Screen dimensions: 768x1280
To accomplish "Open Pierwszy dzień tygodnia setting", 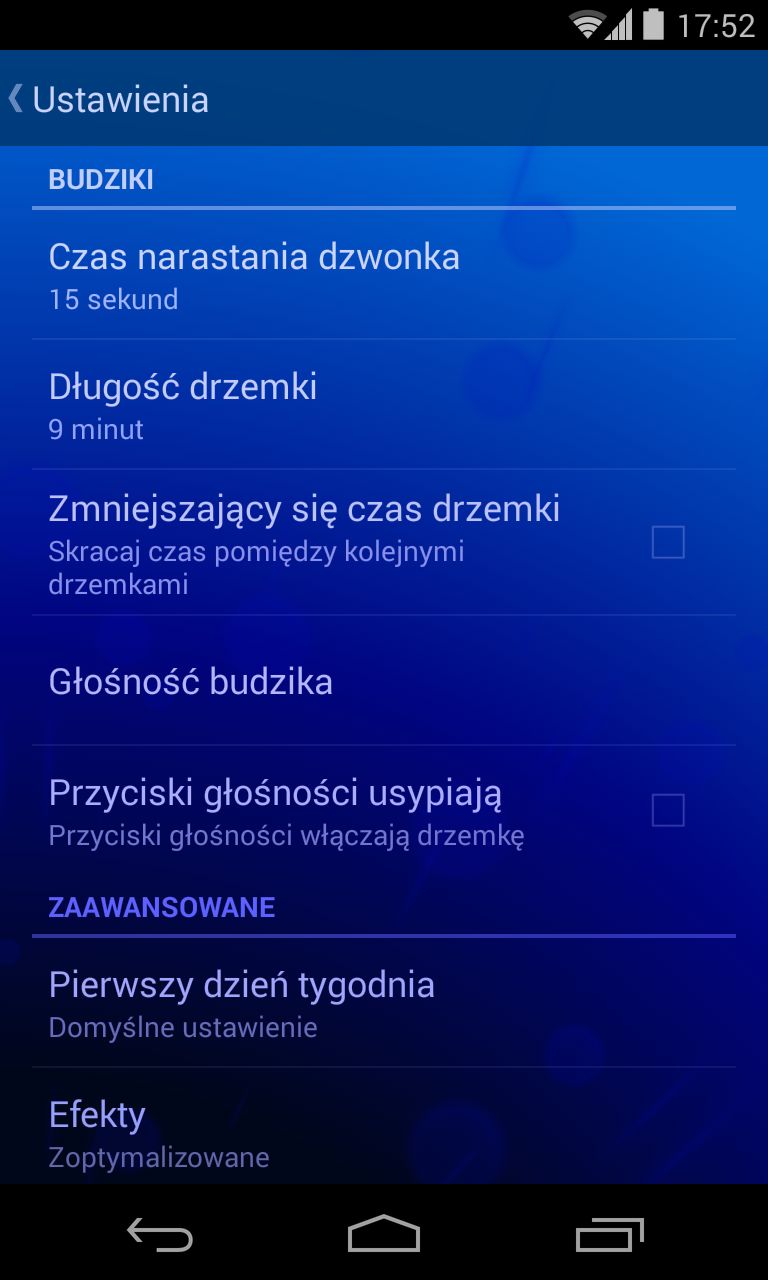I will coord(384,1003).
